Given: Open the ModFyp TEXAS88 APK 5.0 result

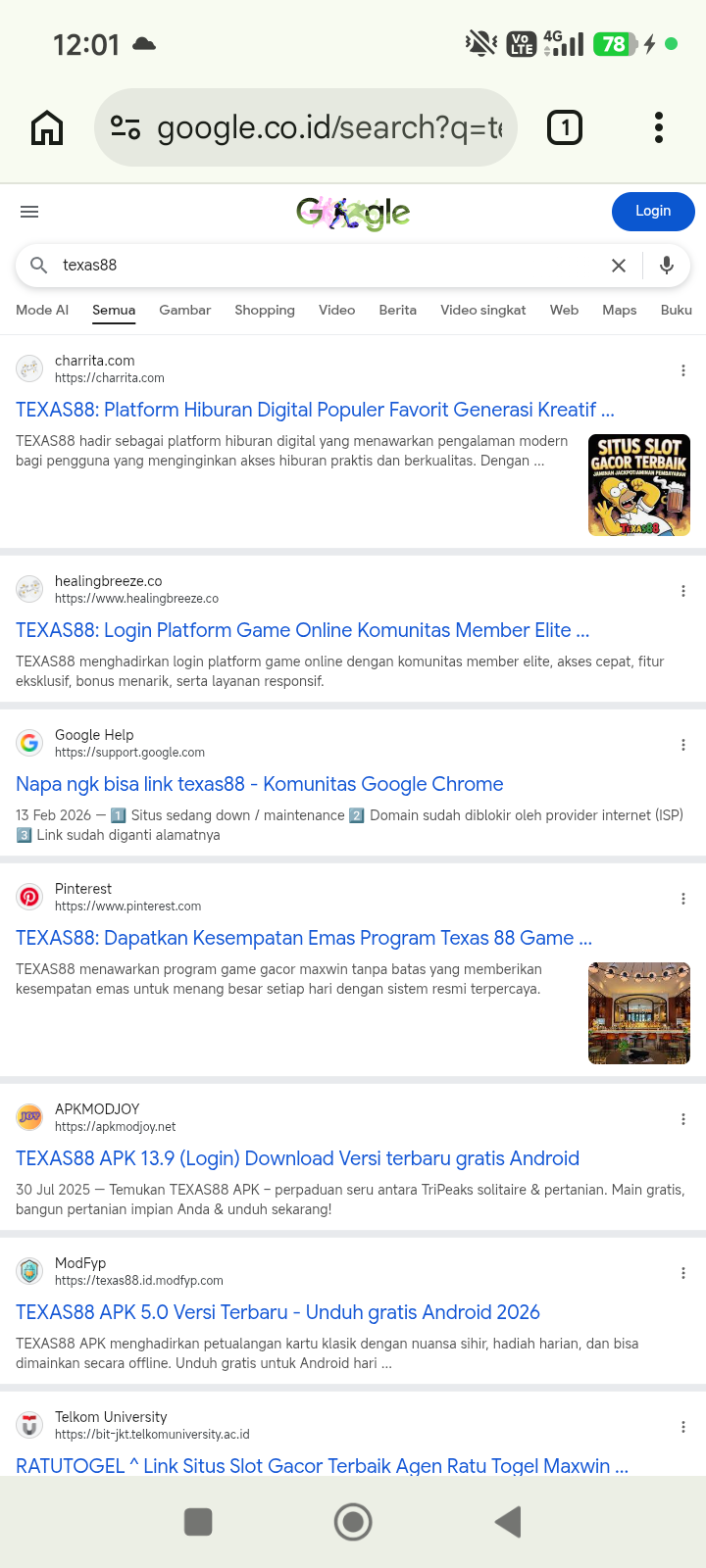Looking at the screenshot, I should pos(277,1312).
